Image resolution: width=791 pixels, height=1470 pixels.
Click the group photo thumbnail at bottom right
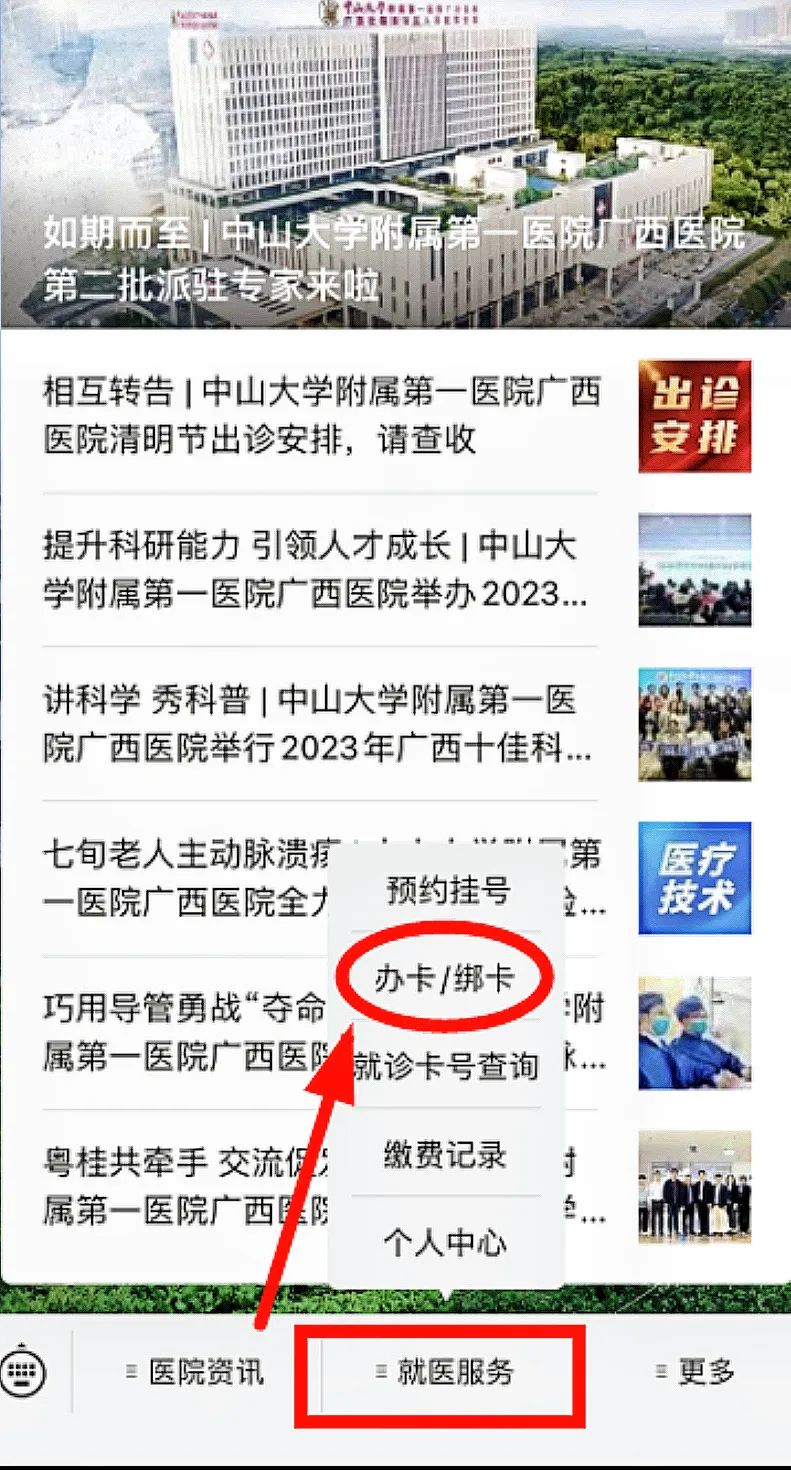tap(694, 1185)
